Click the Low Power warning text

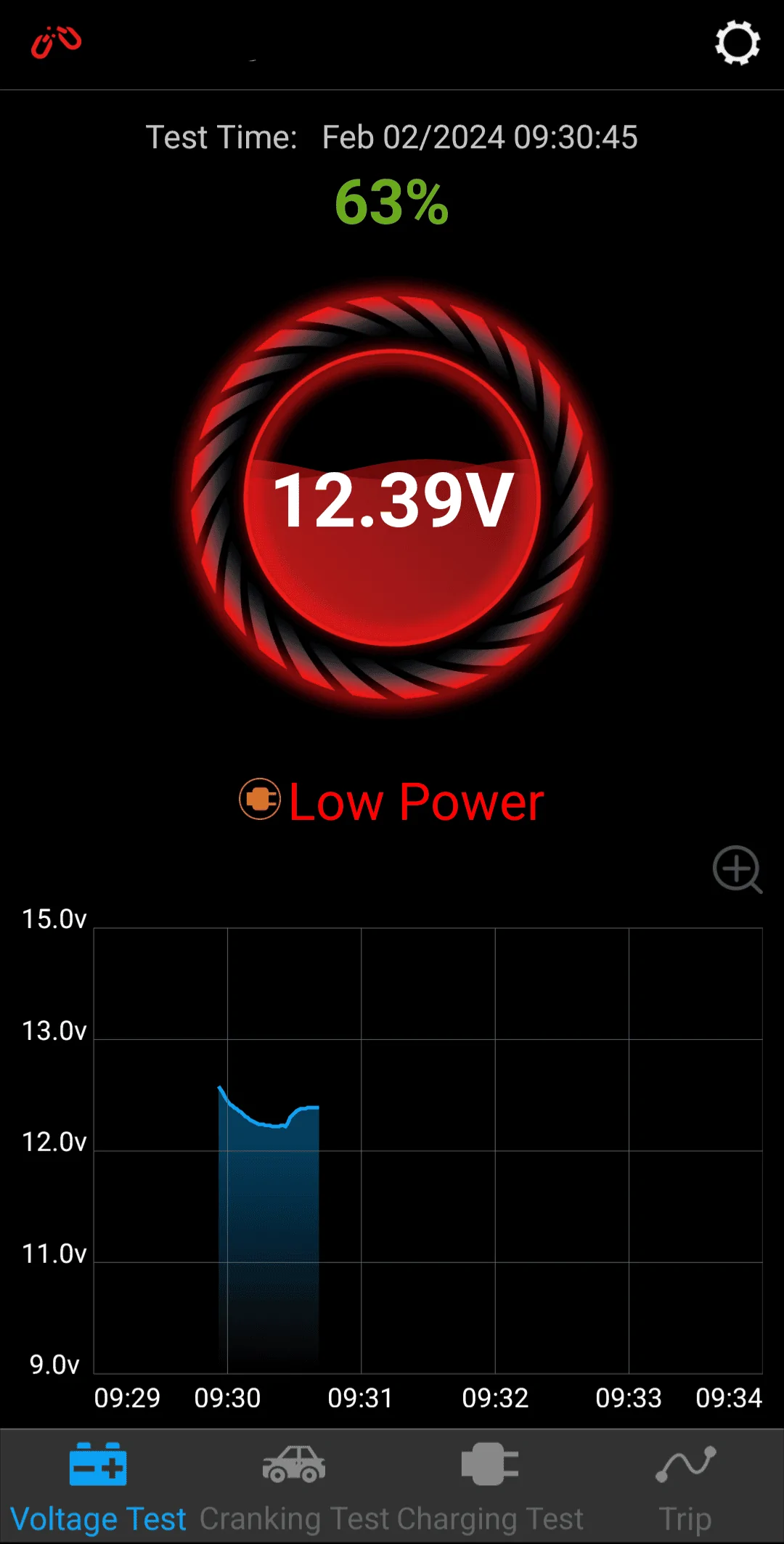coord(416,801)
